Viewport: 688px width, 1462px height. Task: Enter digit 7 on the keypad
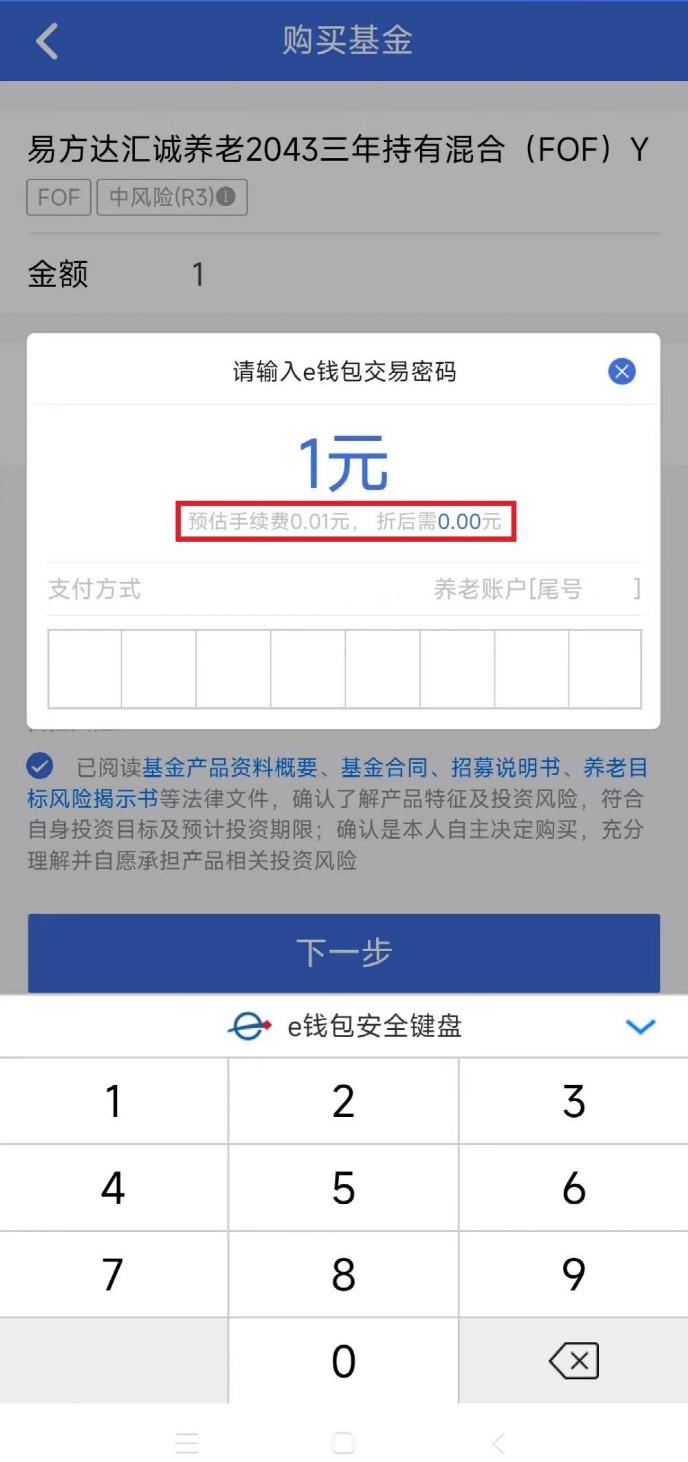(113, 1274)
